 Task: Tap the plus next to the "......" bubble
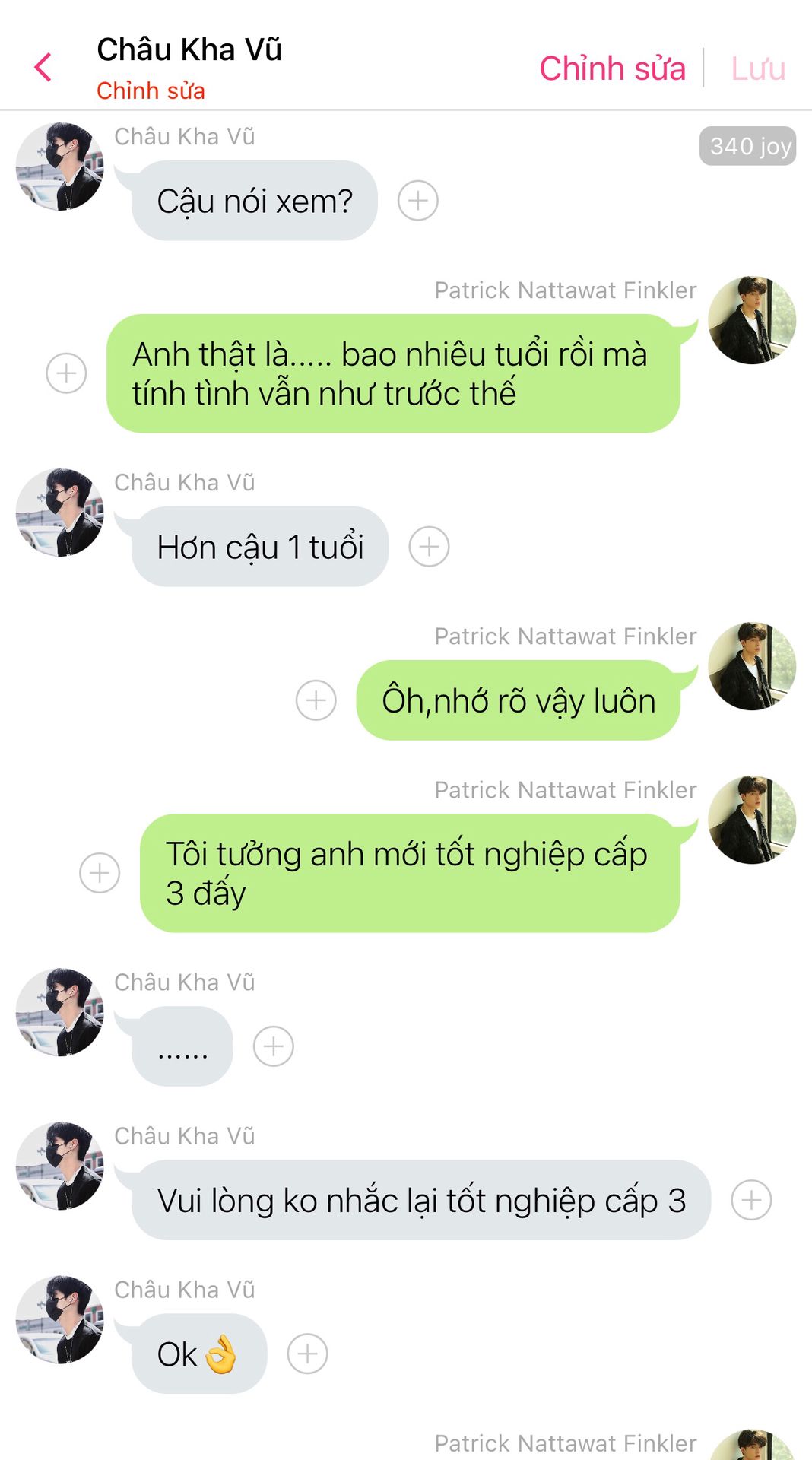click(x=274, y=1046)
